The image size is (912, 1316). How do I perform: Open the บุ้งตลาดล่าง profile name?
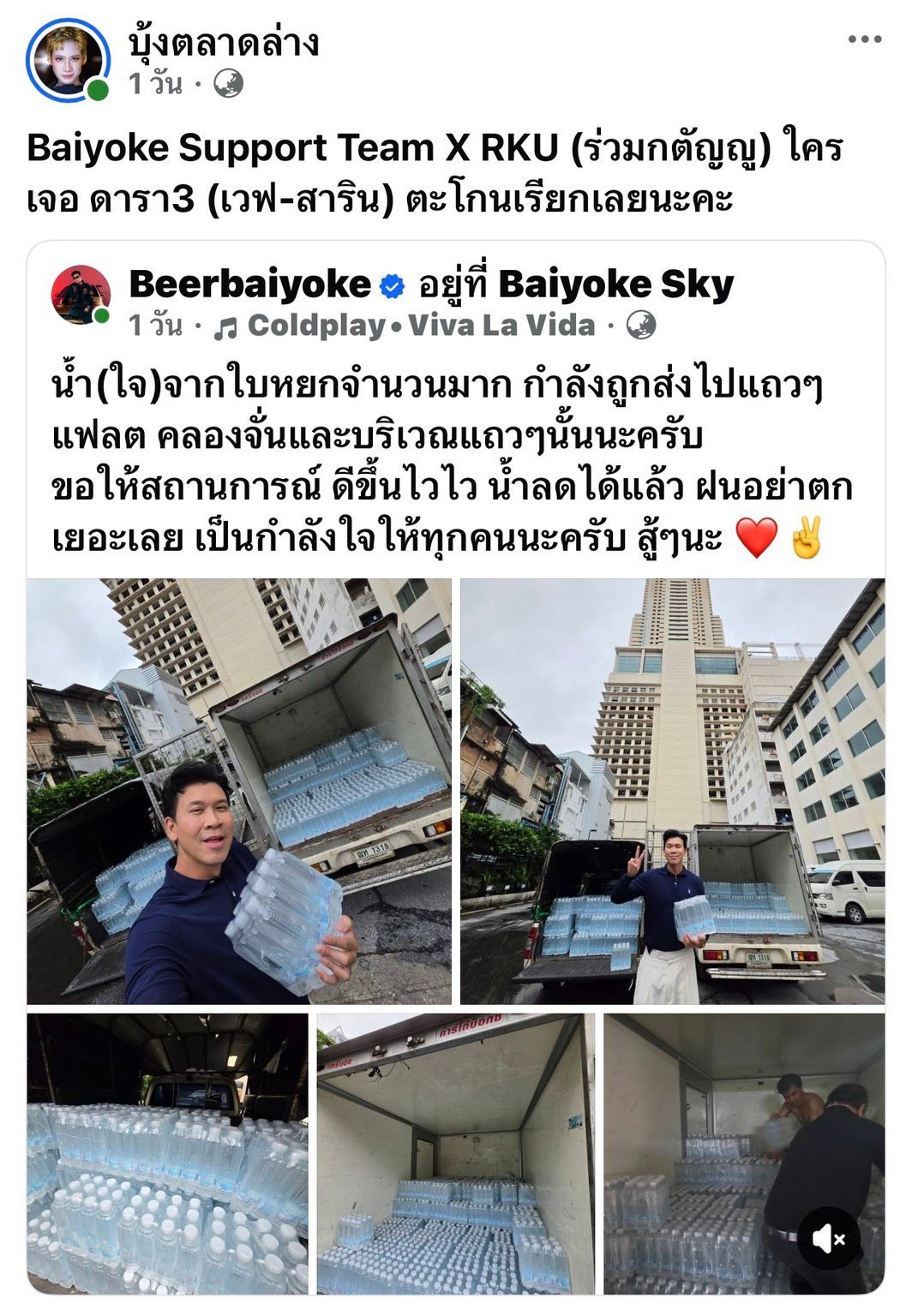(224, 41)
